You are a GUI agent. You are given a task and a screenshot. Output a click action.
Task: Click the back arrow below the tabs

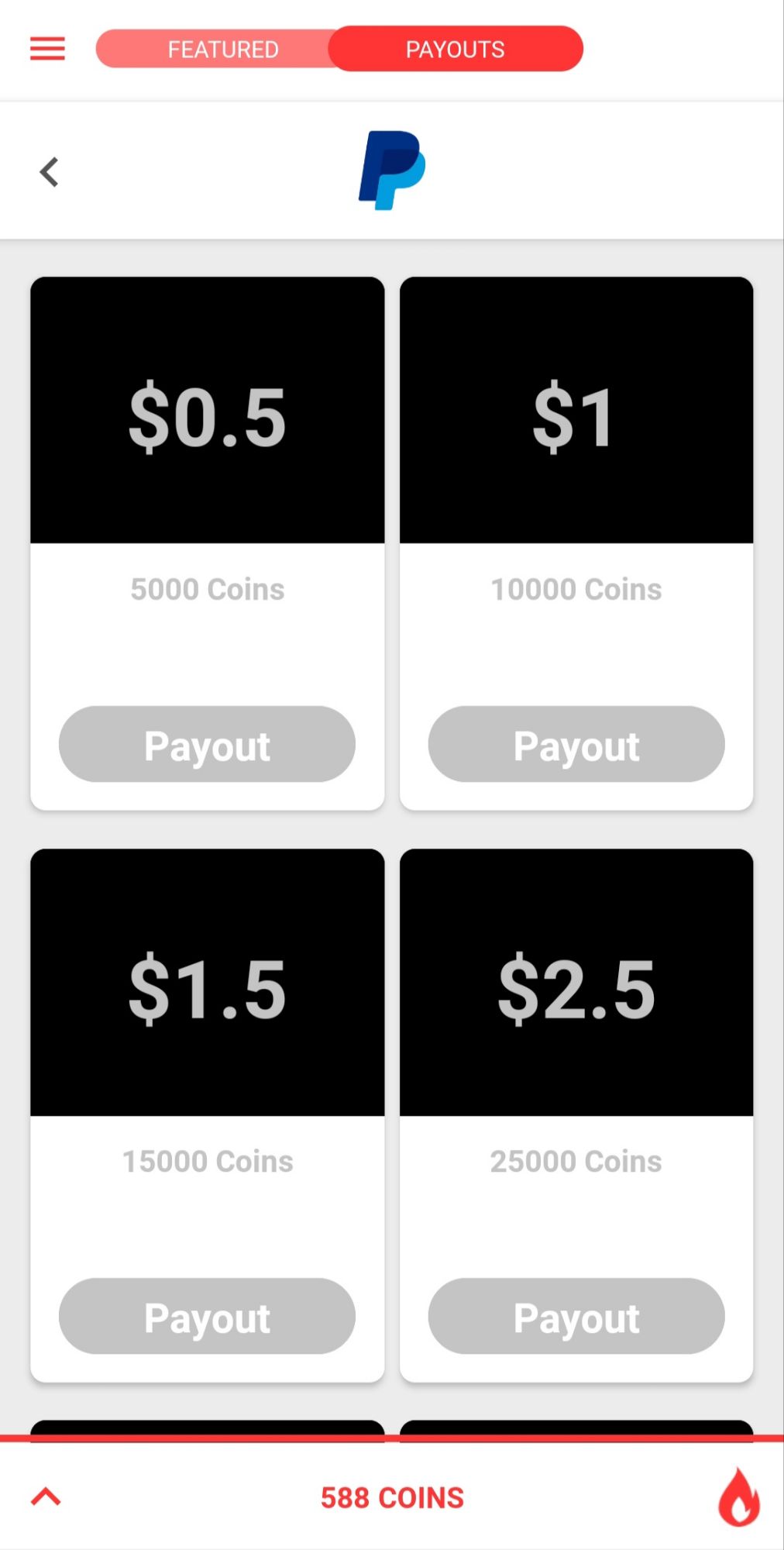(x=48, y=171)
